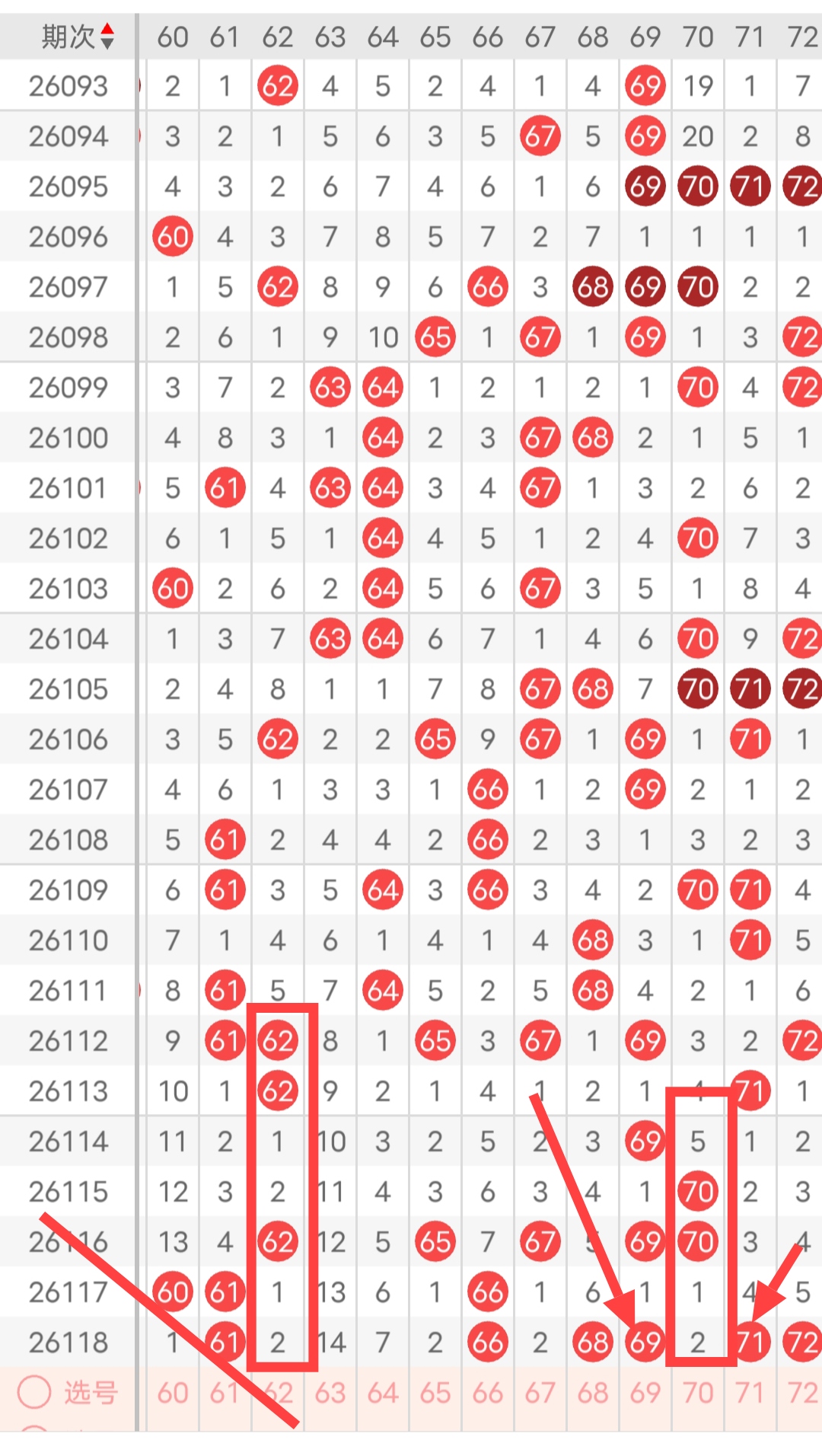The image size is (822, 1456).
Task: Pick number 70 in the 选号 row
Action: coord(698,1393)
